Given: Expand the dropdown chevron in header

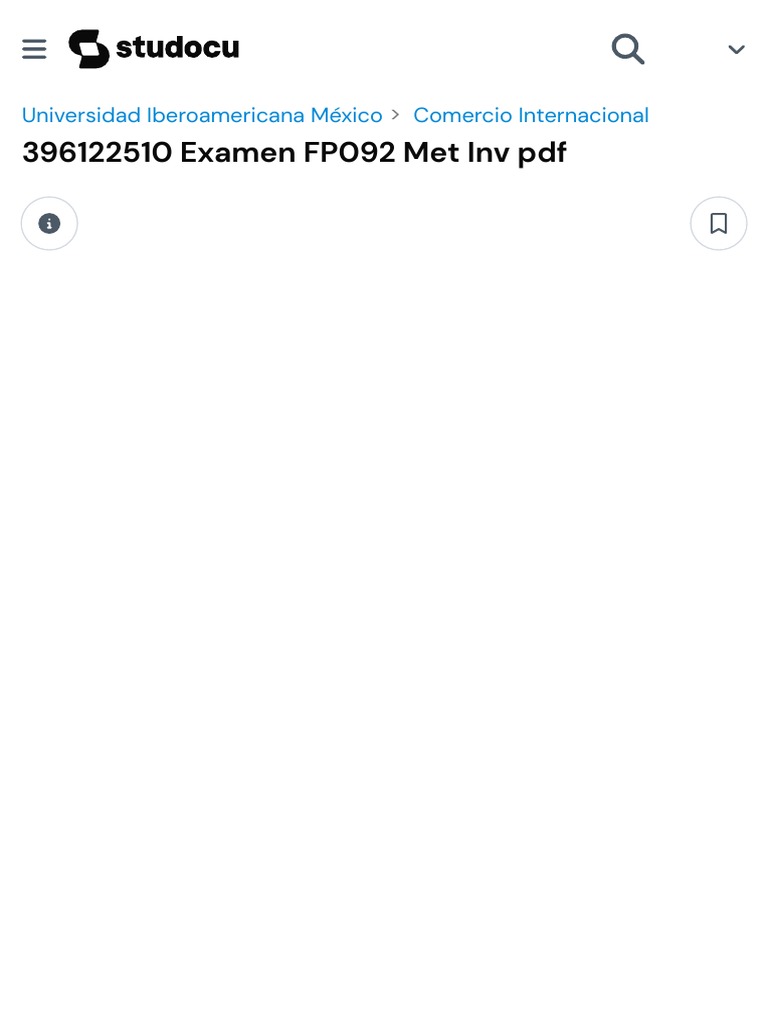Looking at the screenshot, I should [x=736, y=50].
